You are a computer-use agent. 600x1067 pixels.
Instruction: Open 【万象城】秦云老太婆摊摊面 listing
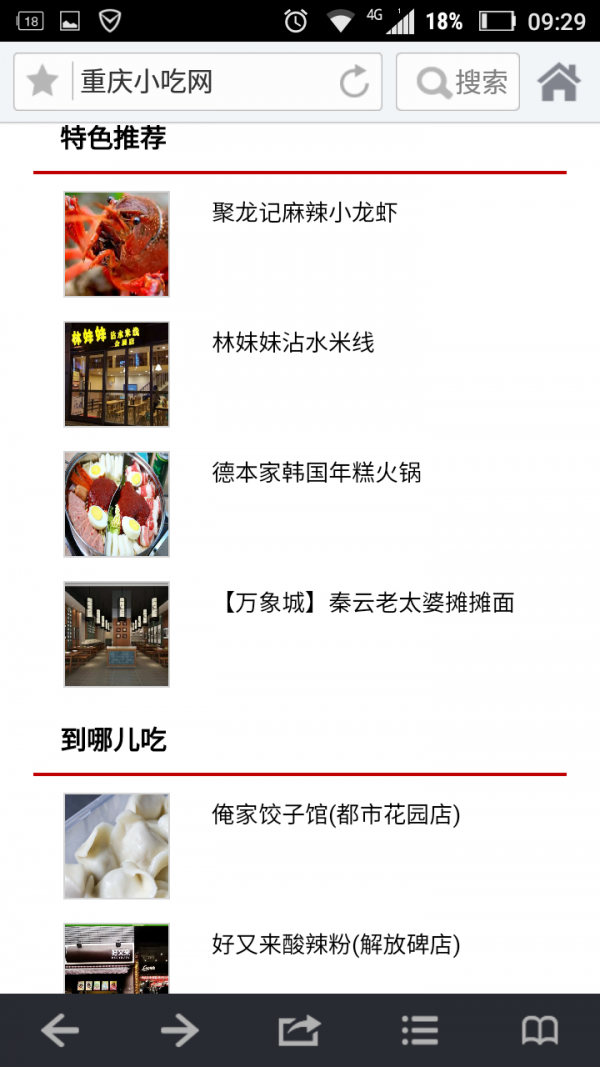pyautogui.click(x=363, y=603)
